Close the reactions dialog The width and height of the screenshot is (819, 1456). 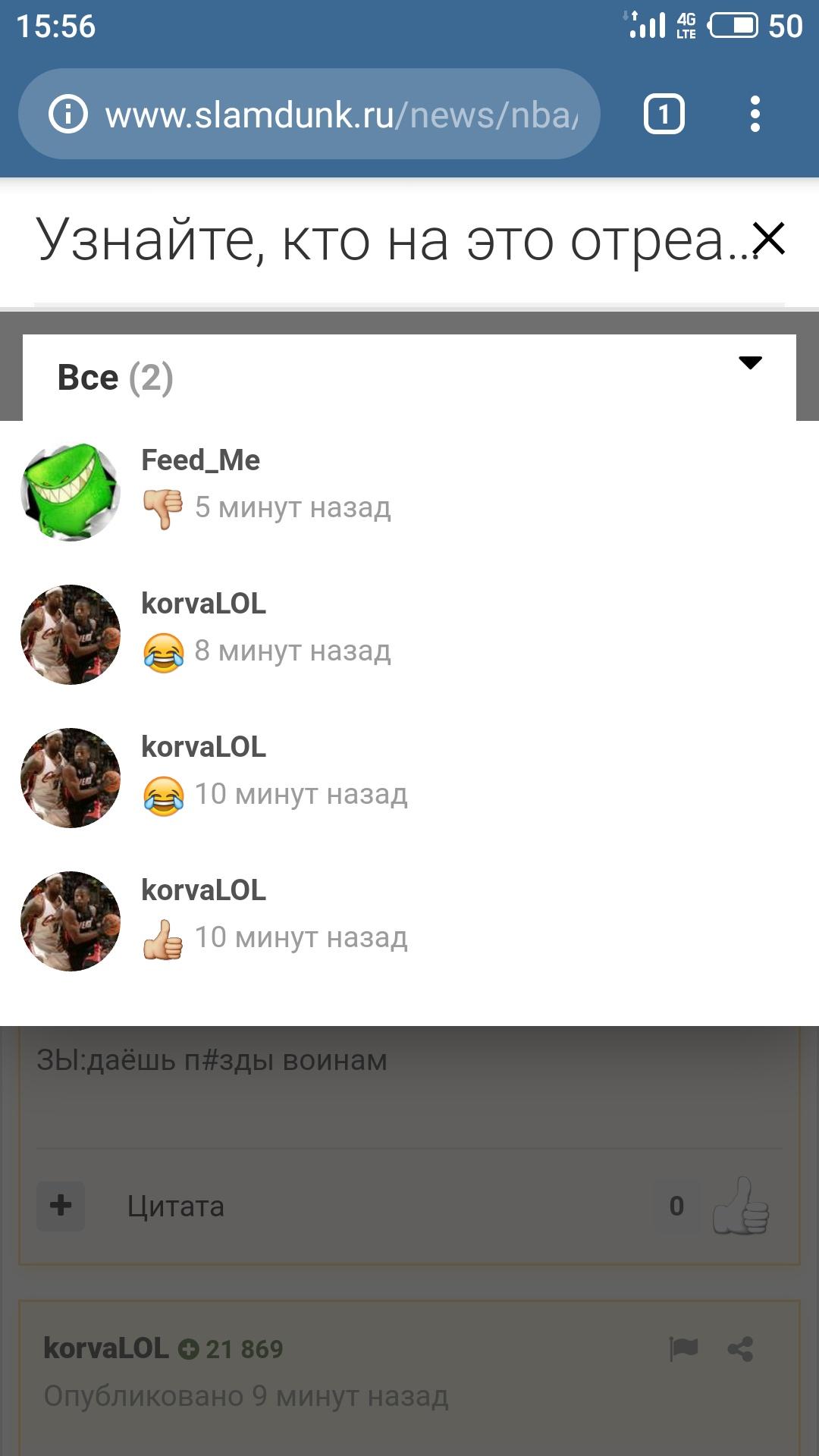pos(769,239)
